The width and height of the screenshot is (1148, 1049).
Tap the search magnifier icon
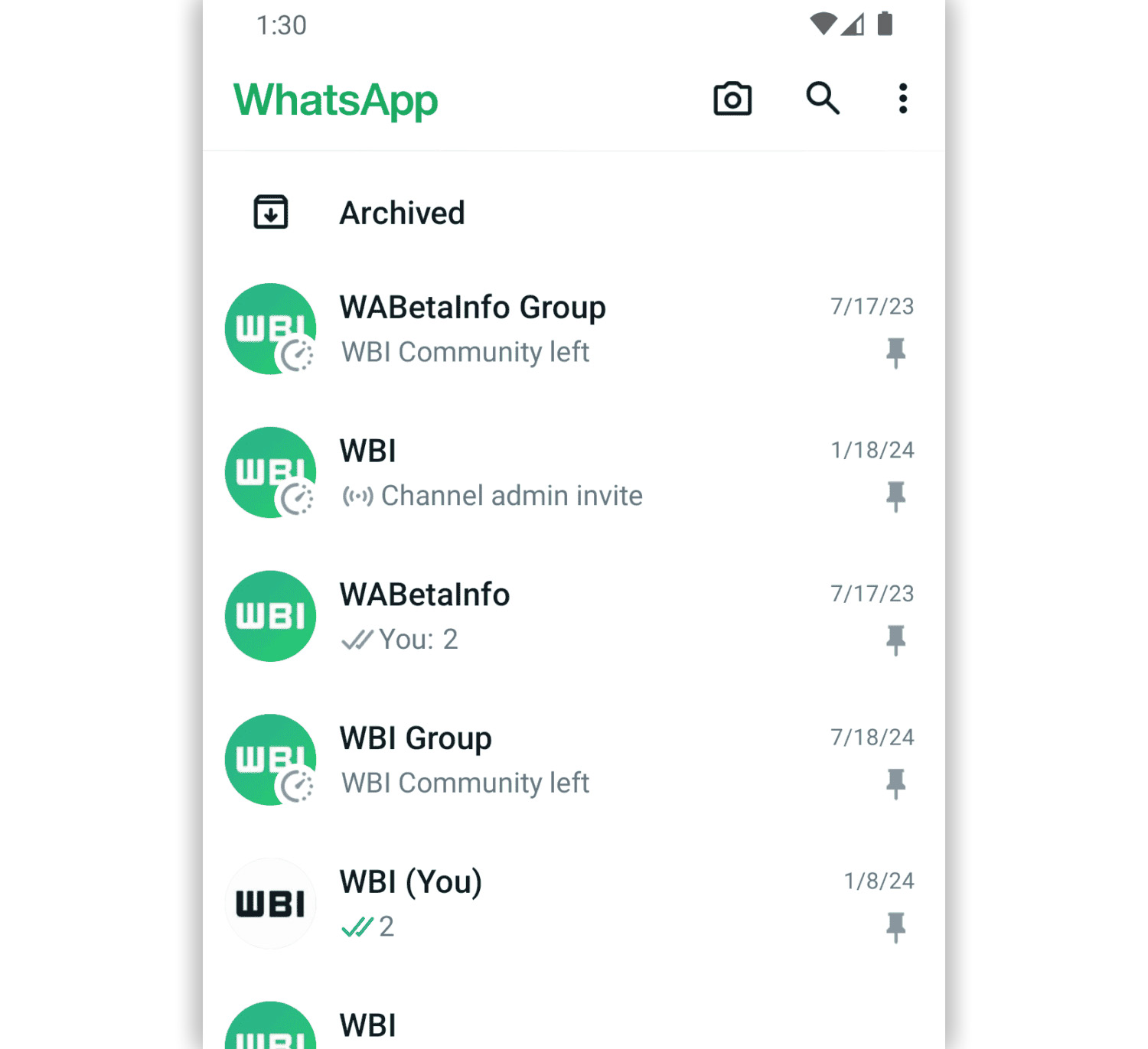point(823,99)
